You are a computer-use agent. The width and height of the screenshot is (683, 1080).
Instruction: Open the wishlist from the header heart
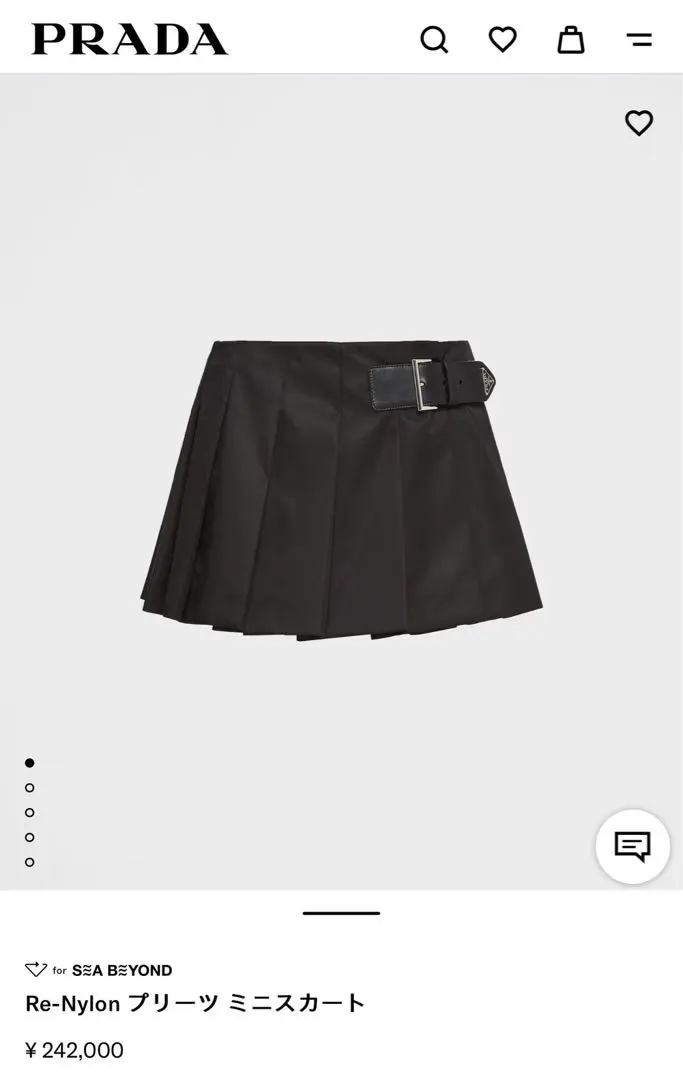coord(502,40)
